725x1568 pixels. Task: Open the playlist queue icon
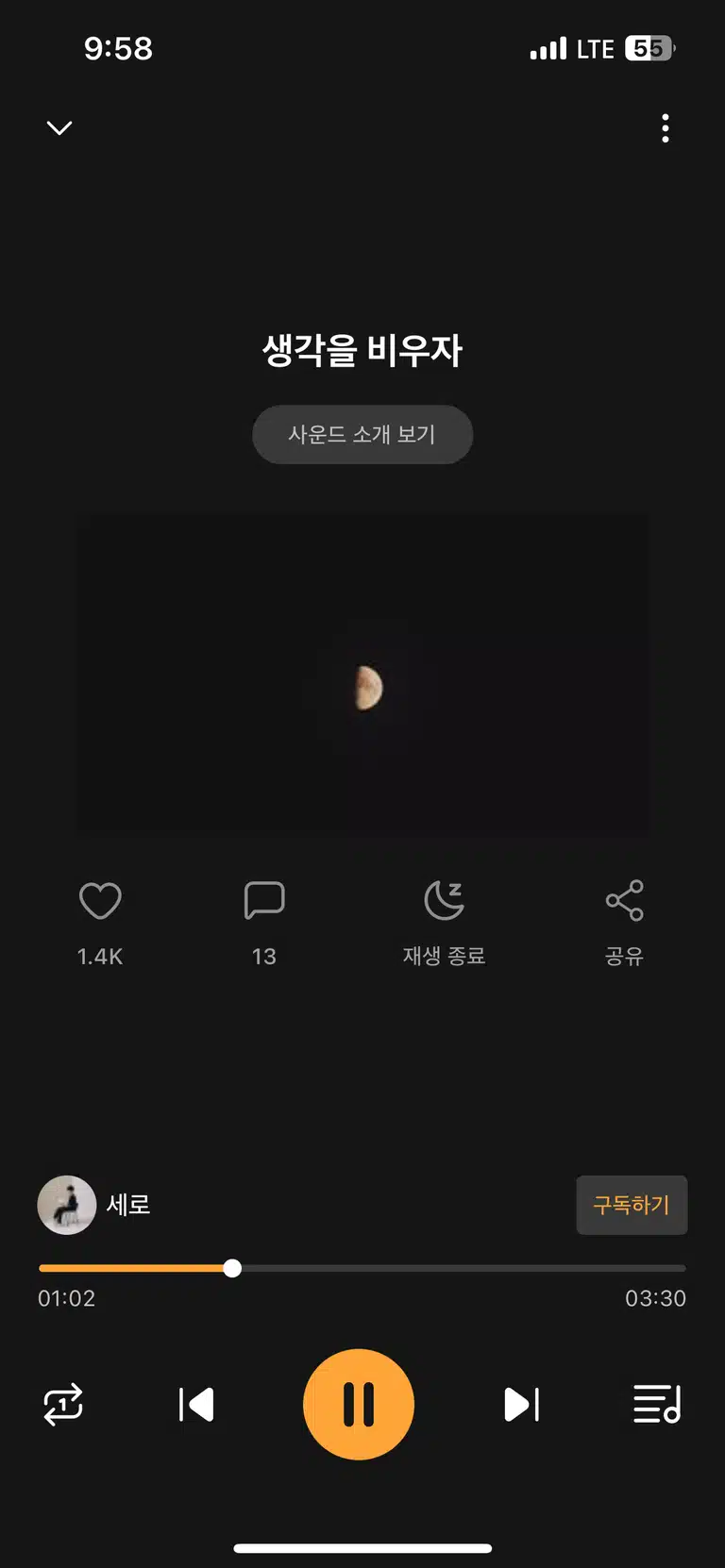pyautogui.click(x=657, y=1404)
